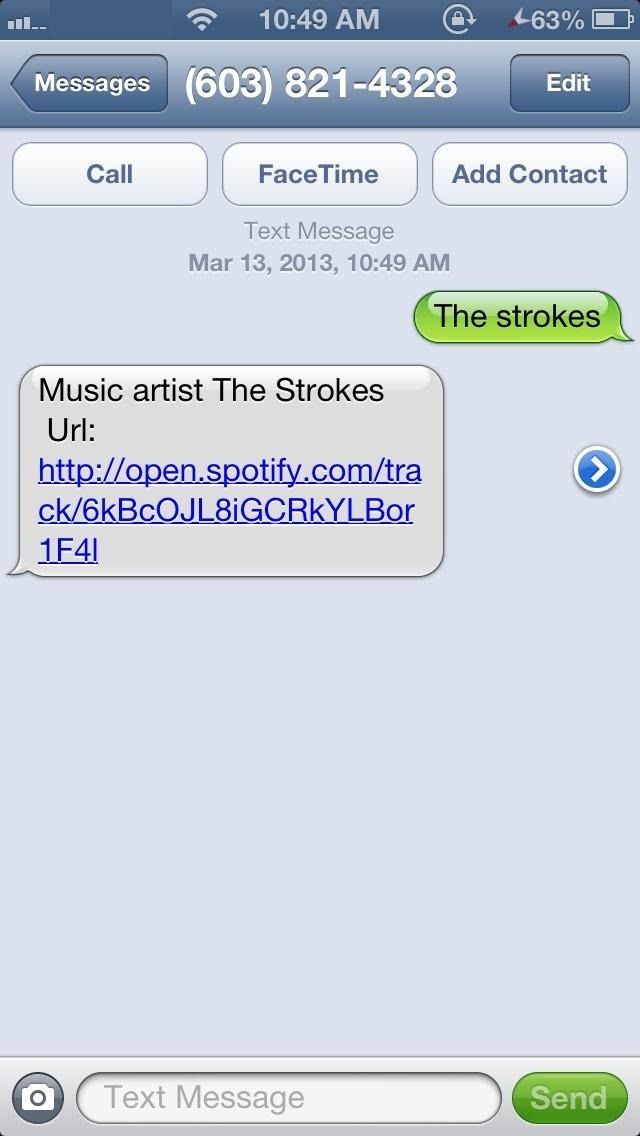Tap the green Send button
The height and width of the screenshot is (1136, 640).
[568, 1098]
